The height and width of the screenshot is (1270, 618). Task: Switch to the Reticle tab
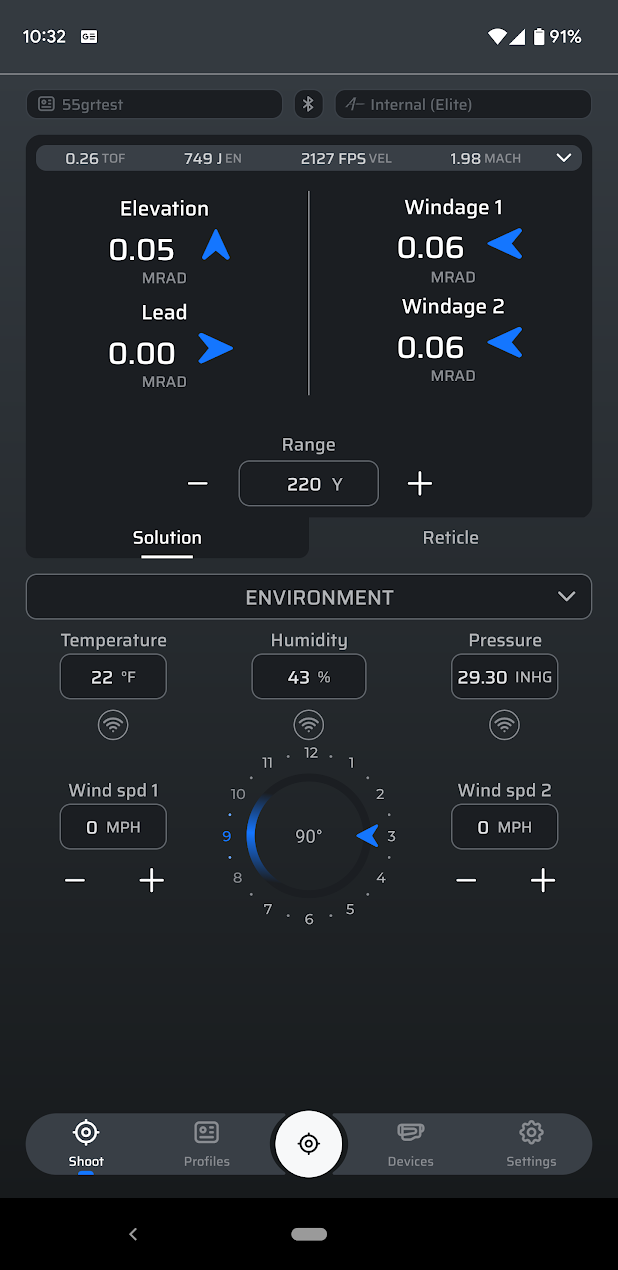(450, 538)
